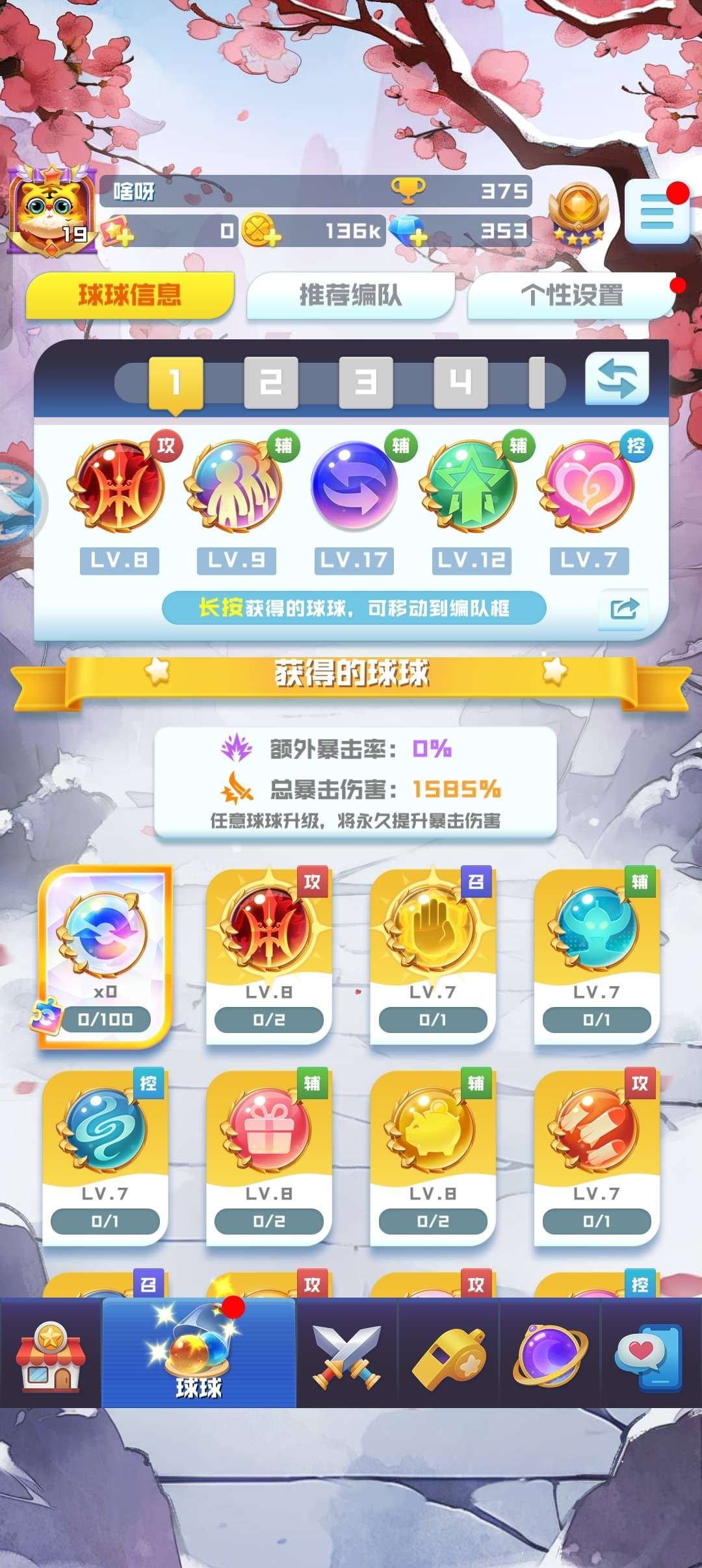Select team slot 3

pos(366,382)
